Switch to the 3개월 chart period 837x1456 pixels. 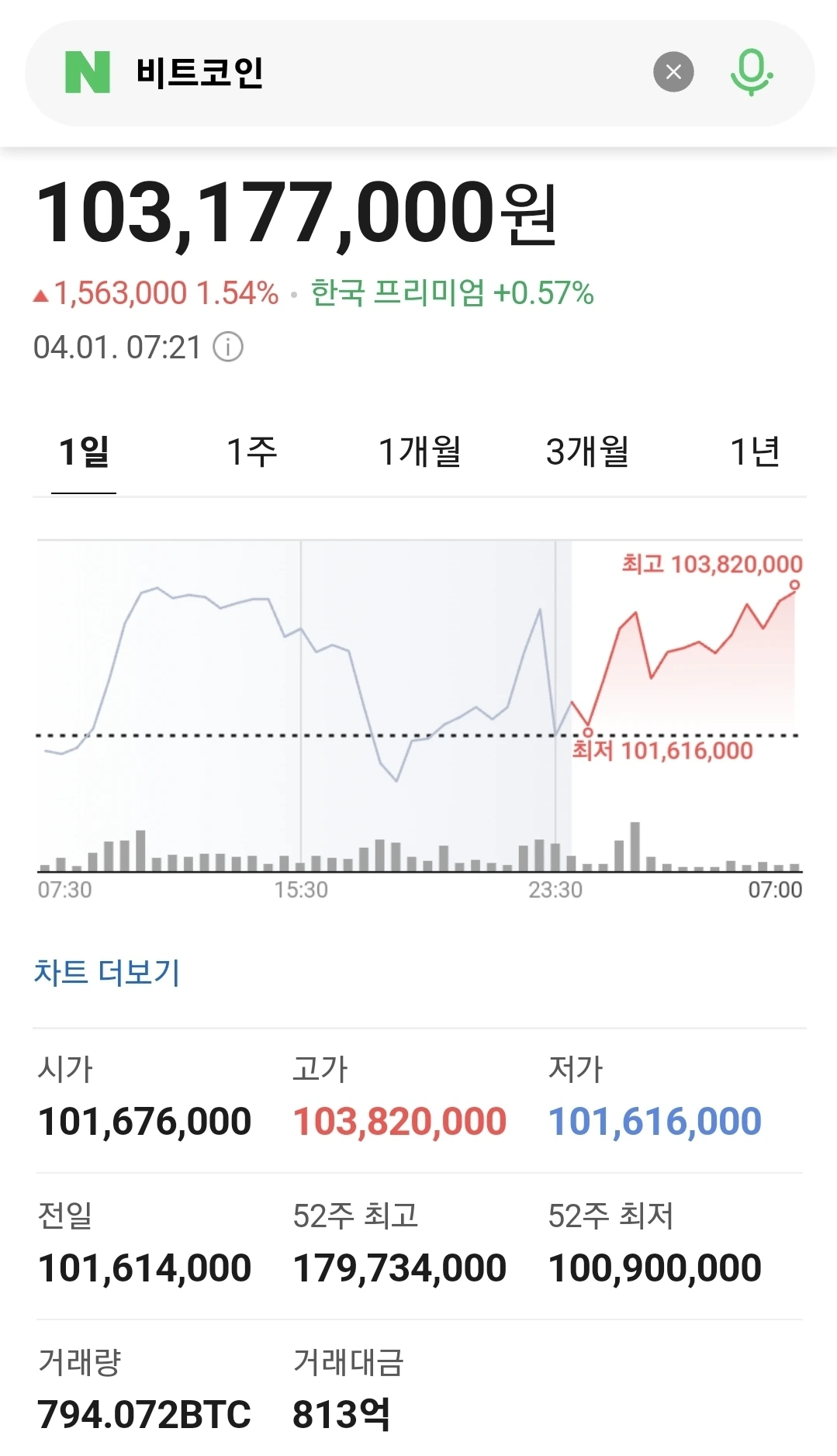click(x=587, y=451)
